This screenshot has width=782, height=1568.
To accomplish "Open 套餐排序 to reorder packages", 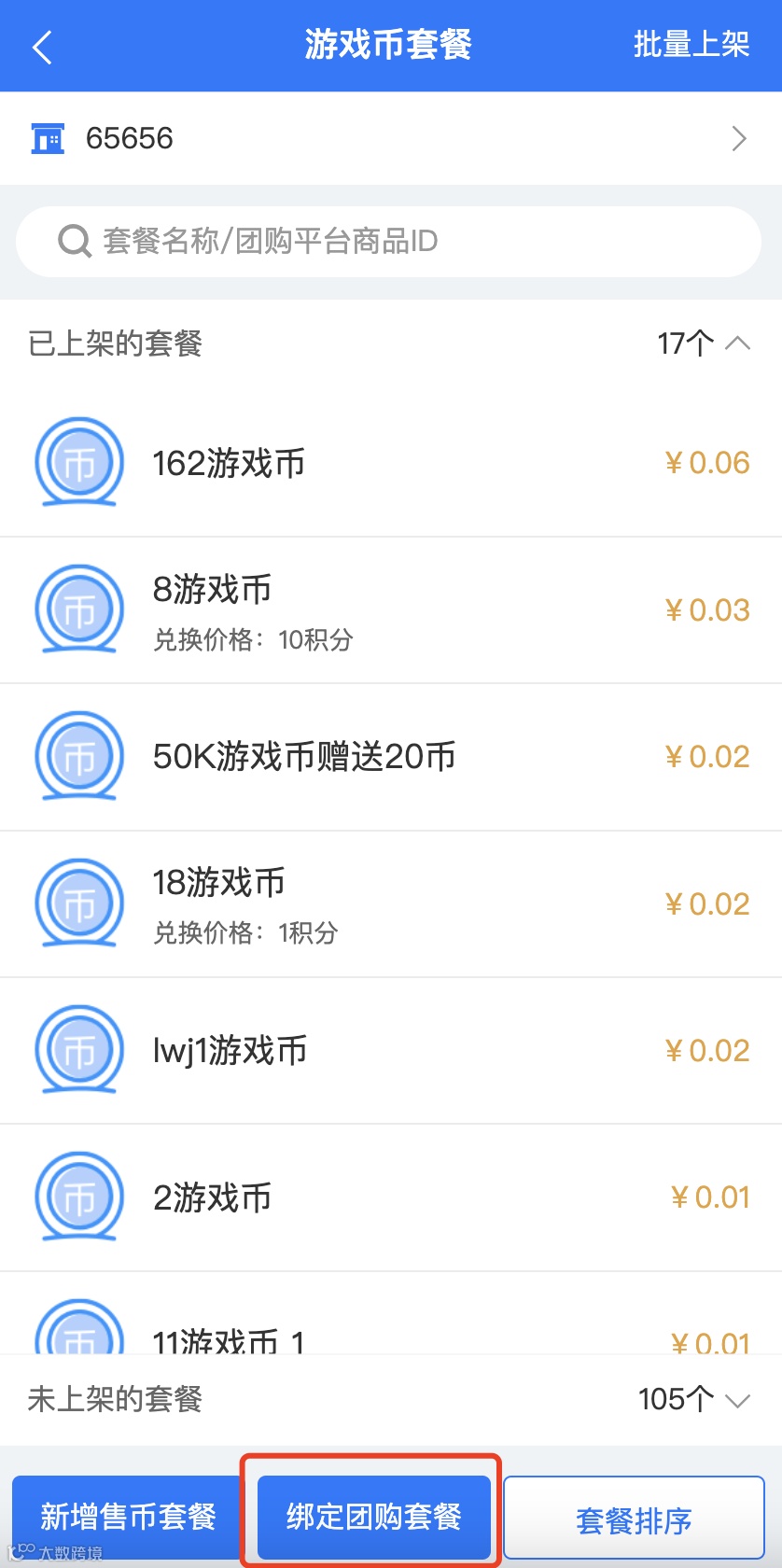I will pyautogui.click(x=634, y=1520).
